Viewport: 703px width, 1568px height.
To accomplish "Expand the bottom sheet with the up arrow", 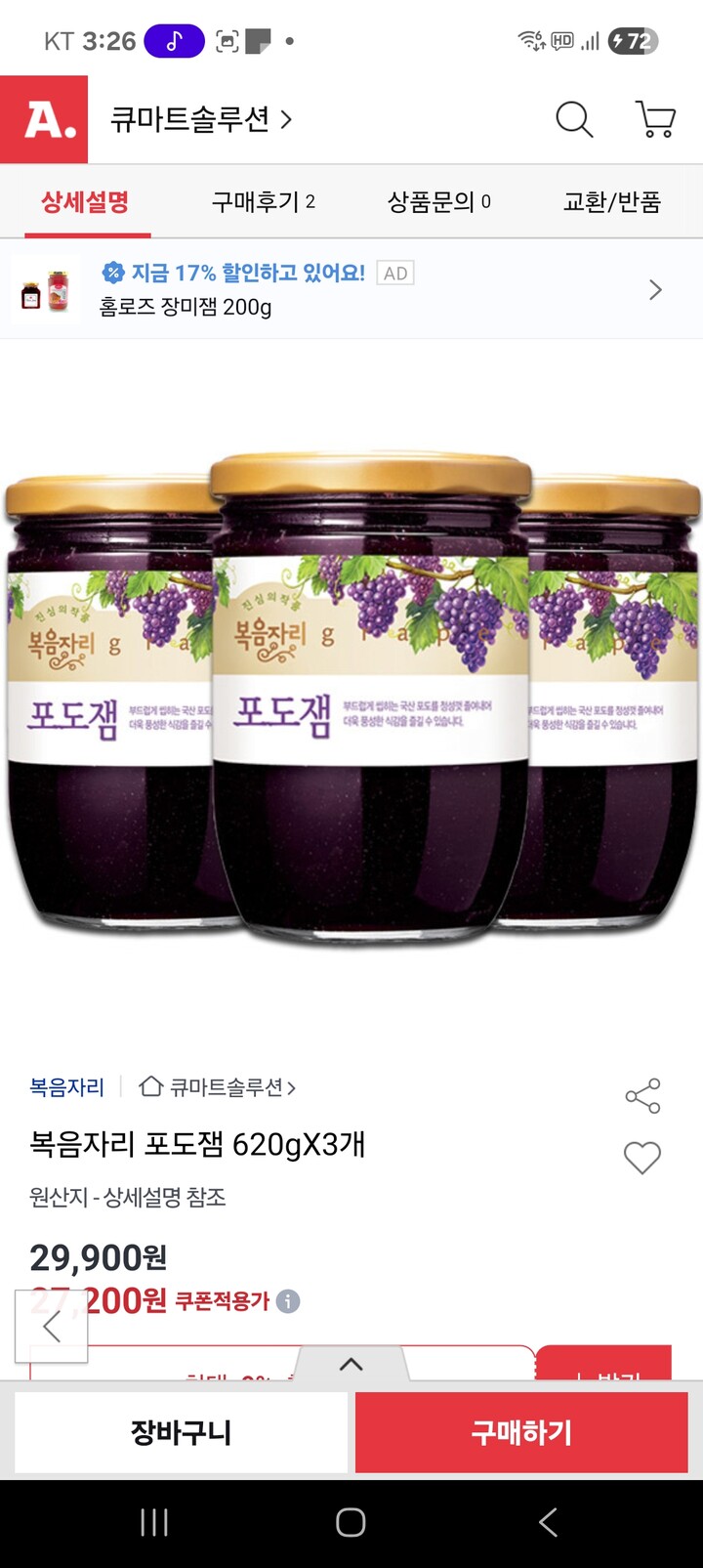I will click(x=351, y=1365).
